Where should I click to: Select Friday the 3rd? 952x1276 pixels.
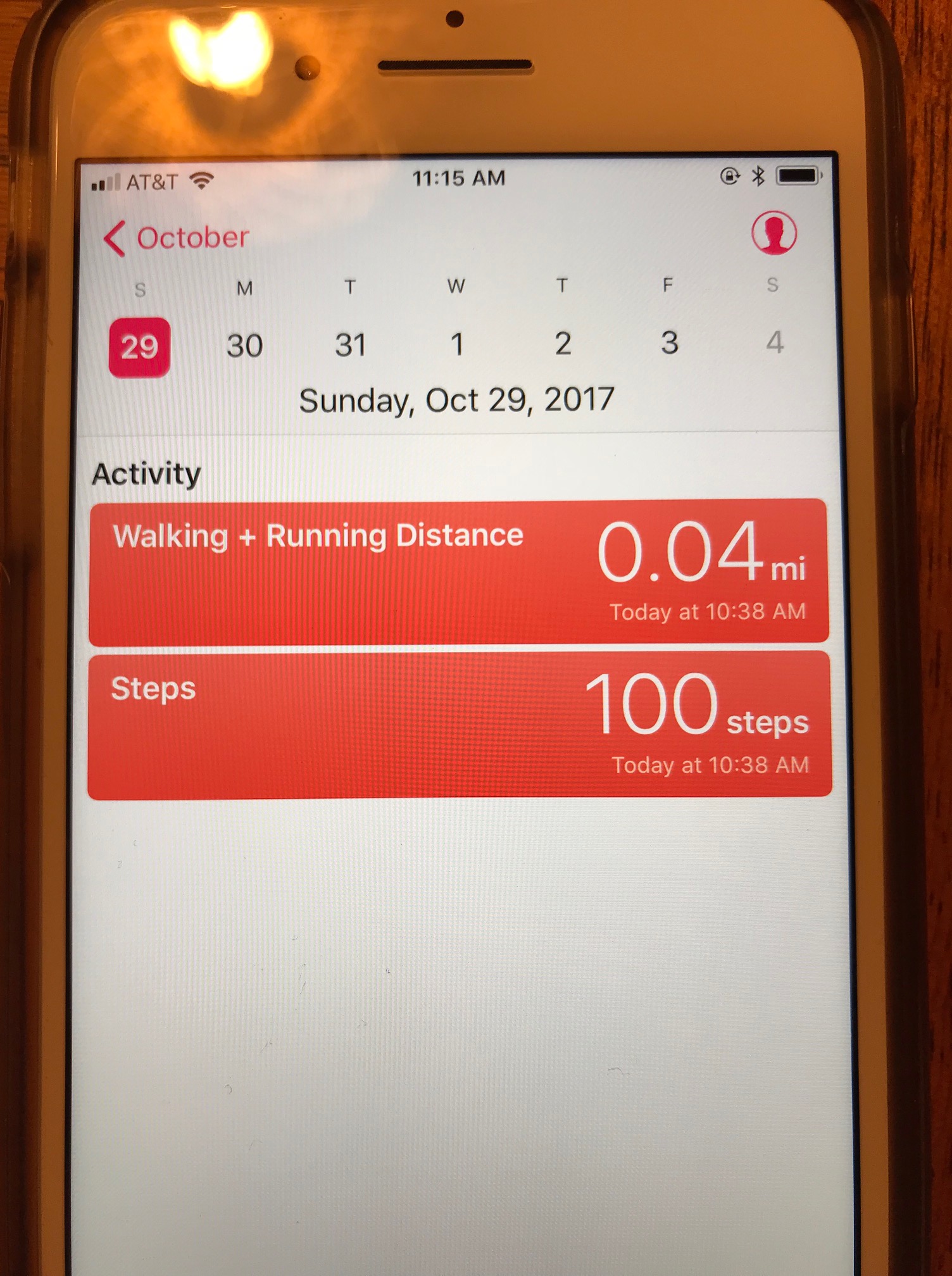pos(669,343)
